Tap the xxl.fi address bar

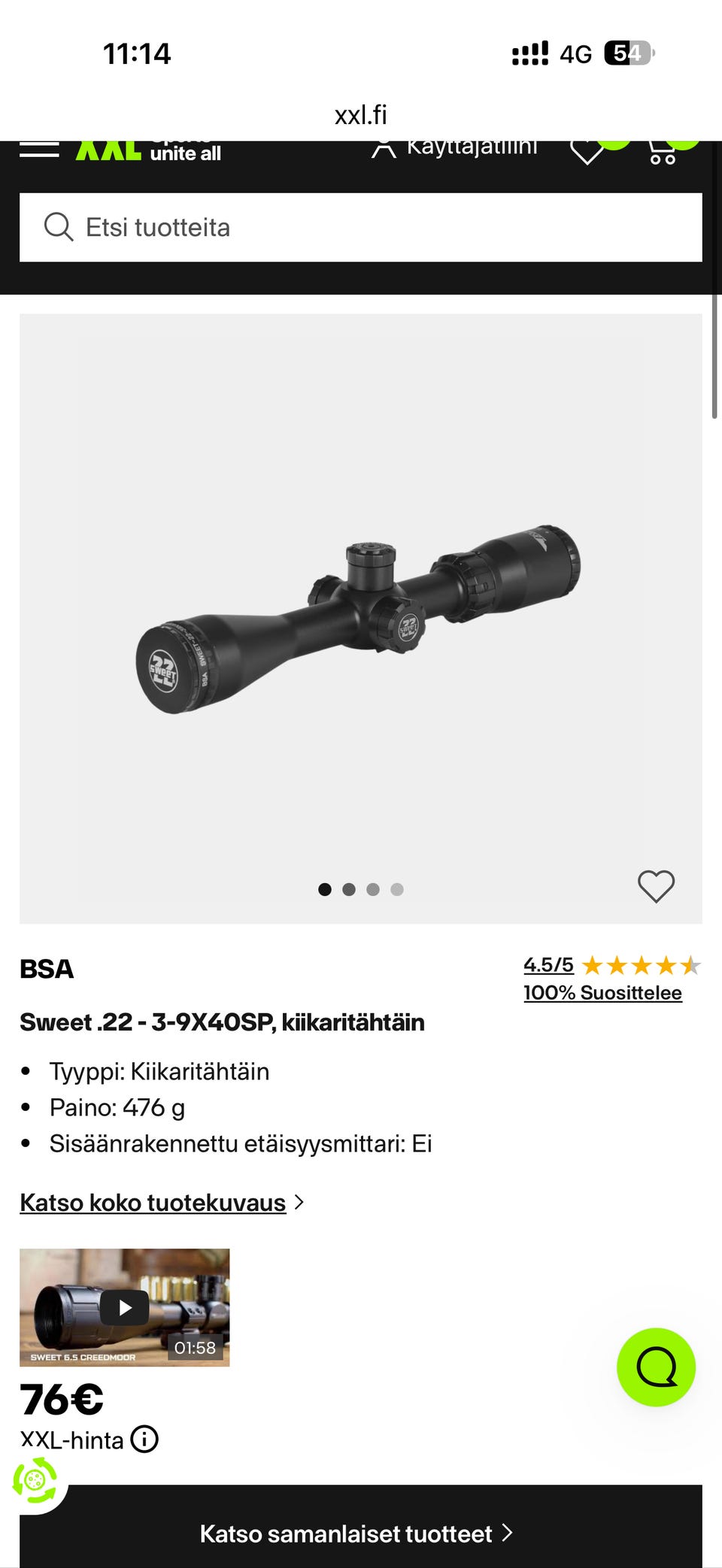[361, 115]
